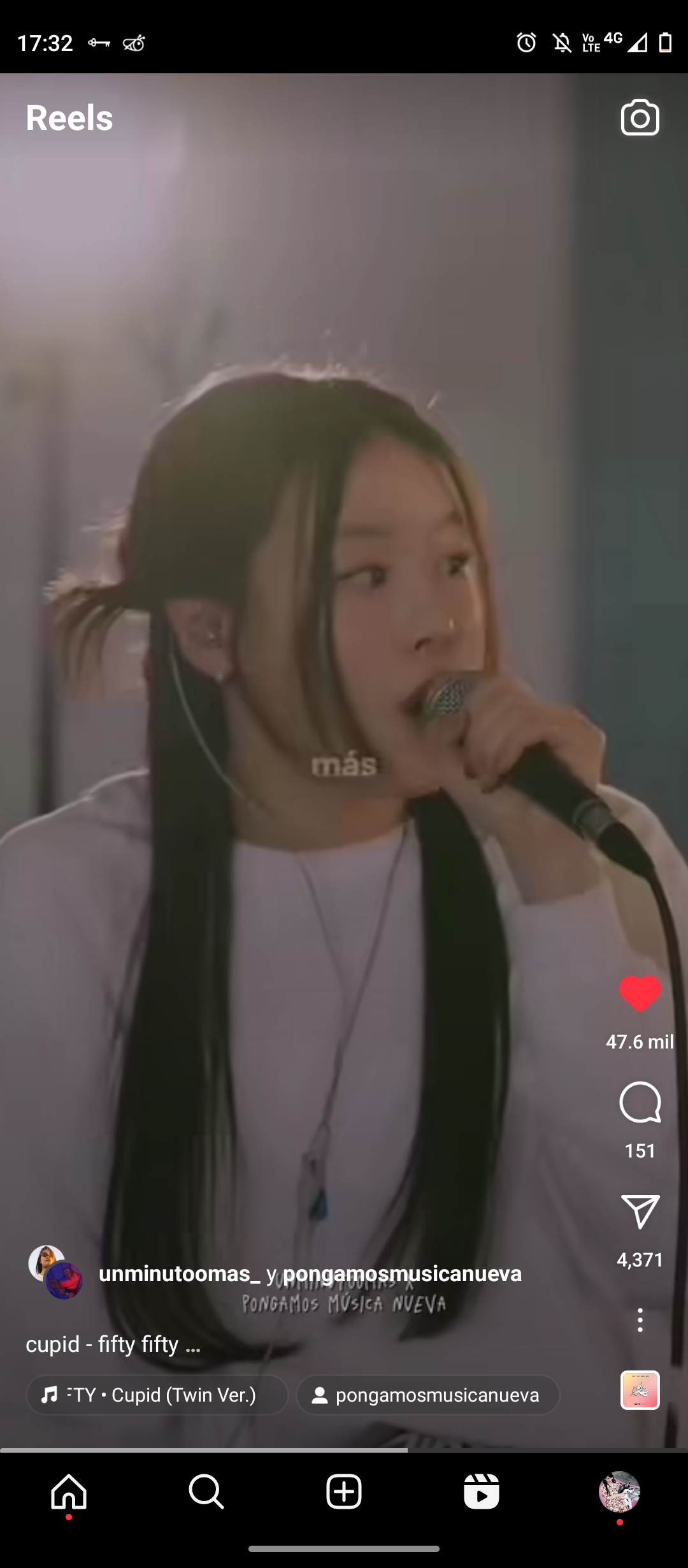Open pongamosmusicanueva profile from the username
The image size is (688, 1568).
coord(402,1274)
